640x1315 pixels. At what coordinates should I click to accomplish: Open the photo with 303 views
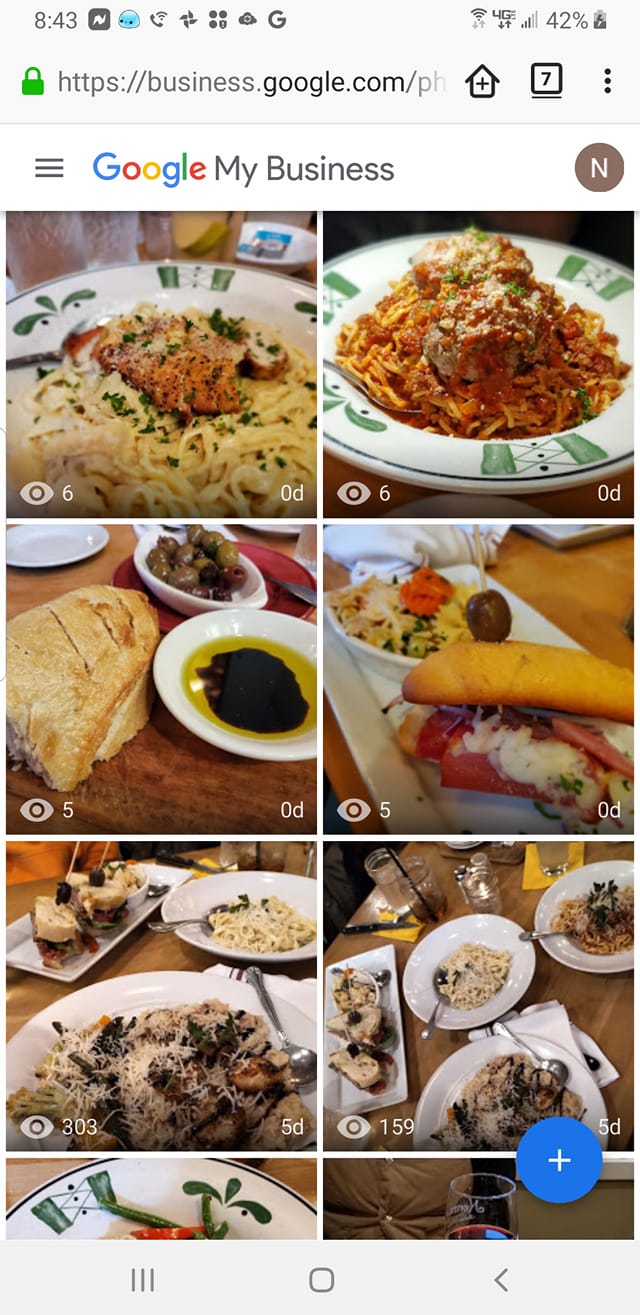click(x=161, y=995)
